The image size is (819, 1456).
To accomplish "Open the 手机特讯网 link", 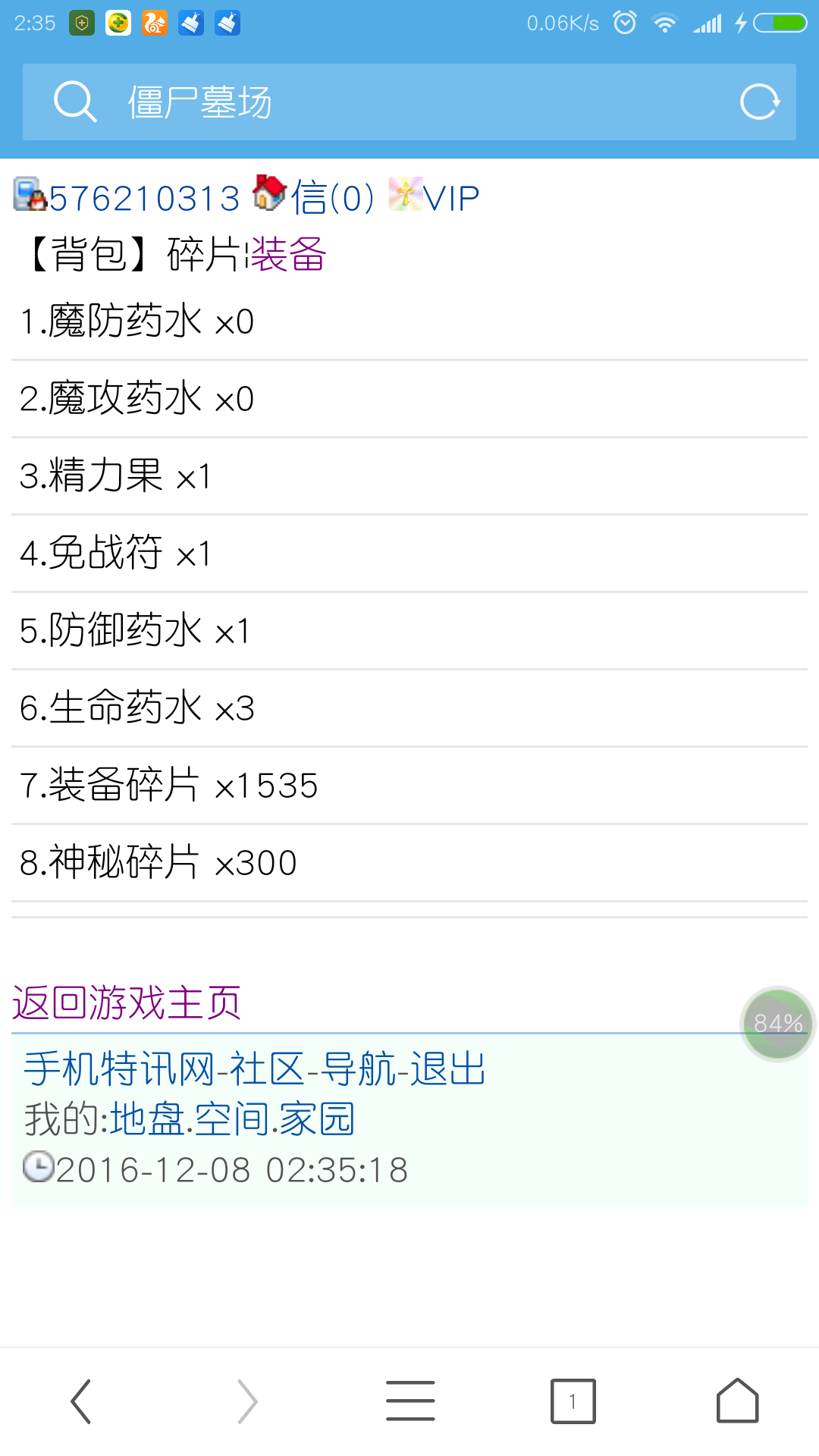I will pyautogui.click(x=119, y=1069).
